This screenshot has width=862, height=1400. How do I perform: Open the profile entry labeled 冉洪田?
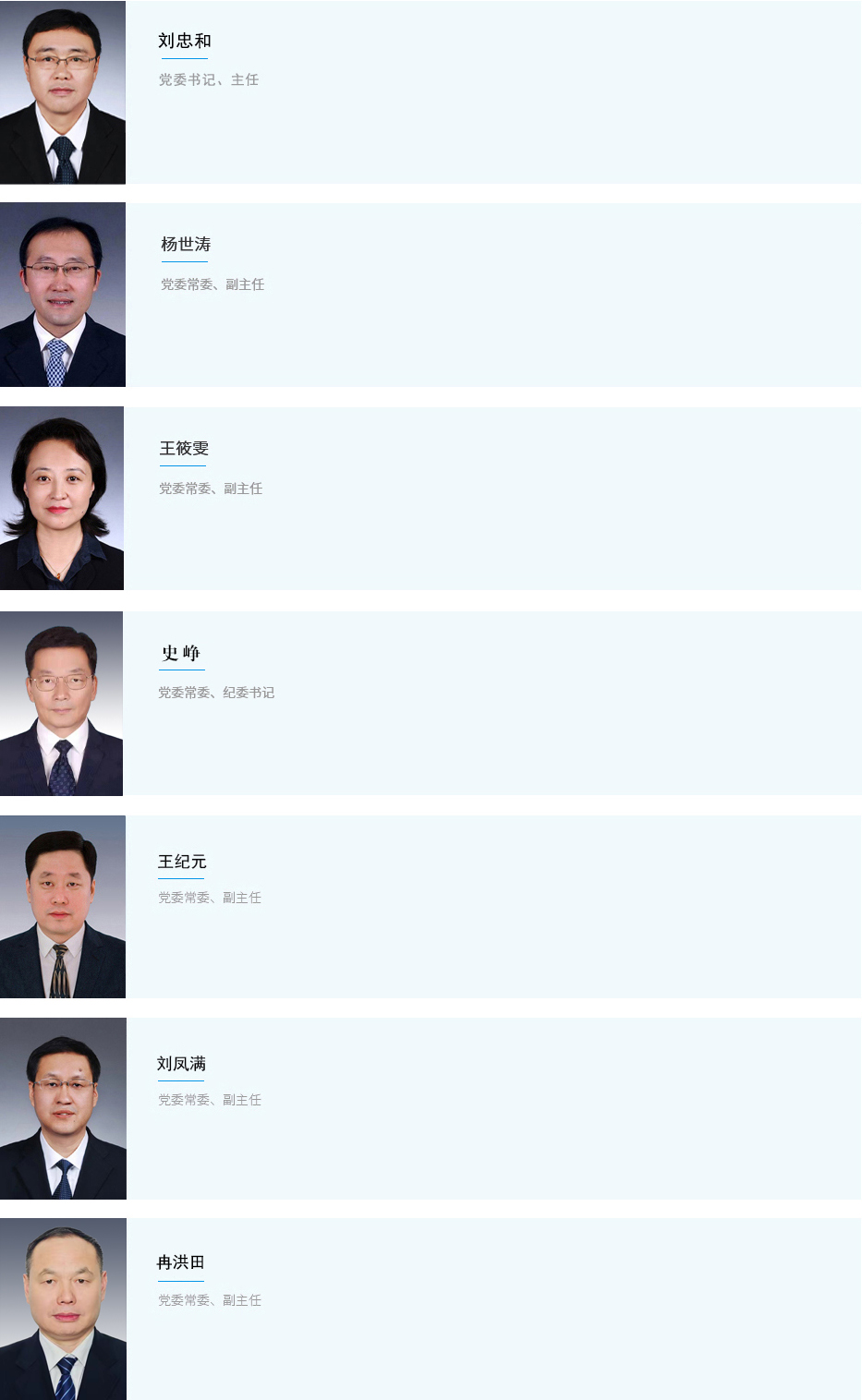click(431, 1309)
